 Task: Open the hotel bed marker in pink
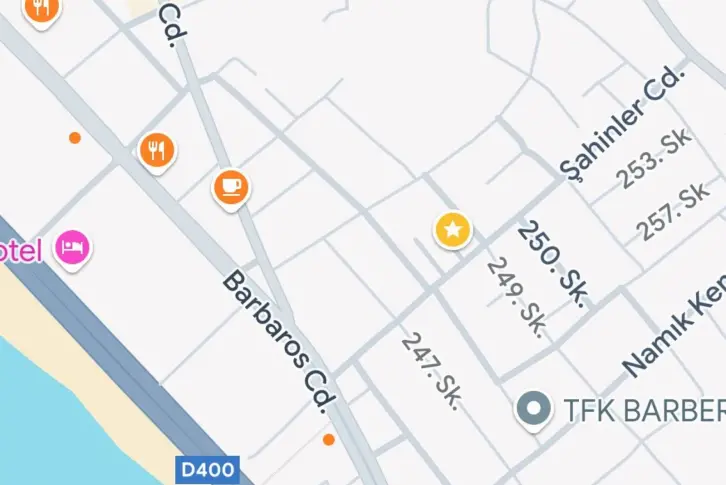pos(73,245)
